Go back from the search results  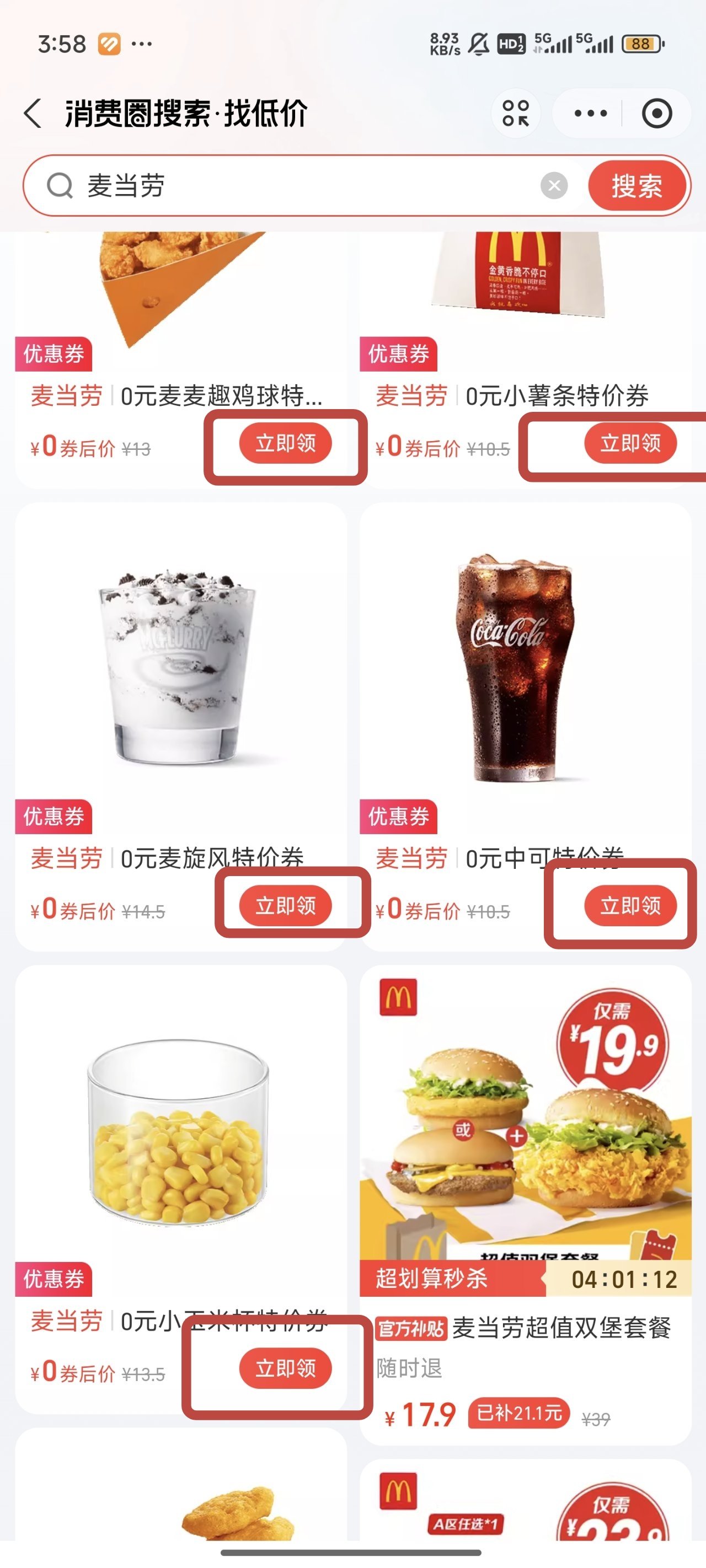pyautogui.click(x=33, y=114)
